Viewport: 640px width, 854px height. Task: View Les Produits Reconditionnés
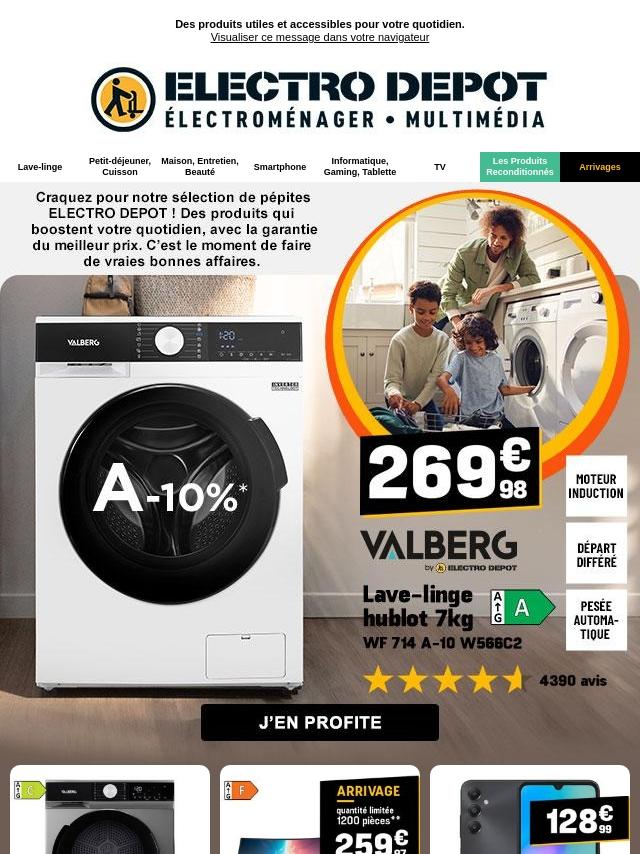point(520,166)
